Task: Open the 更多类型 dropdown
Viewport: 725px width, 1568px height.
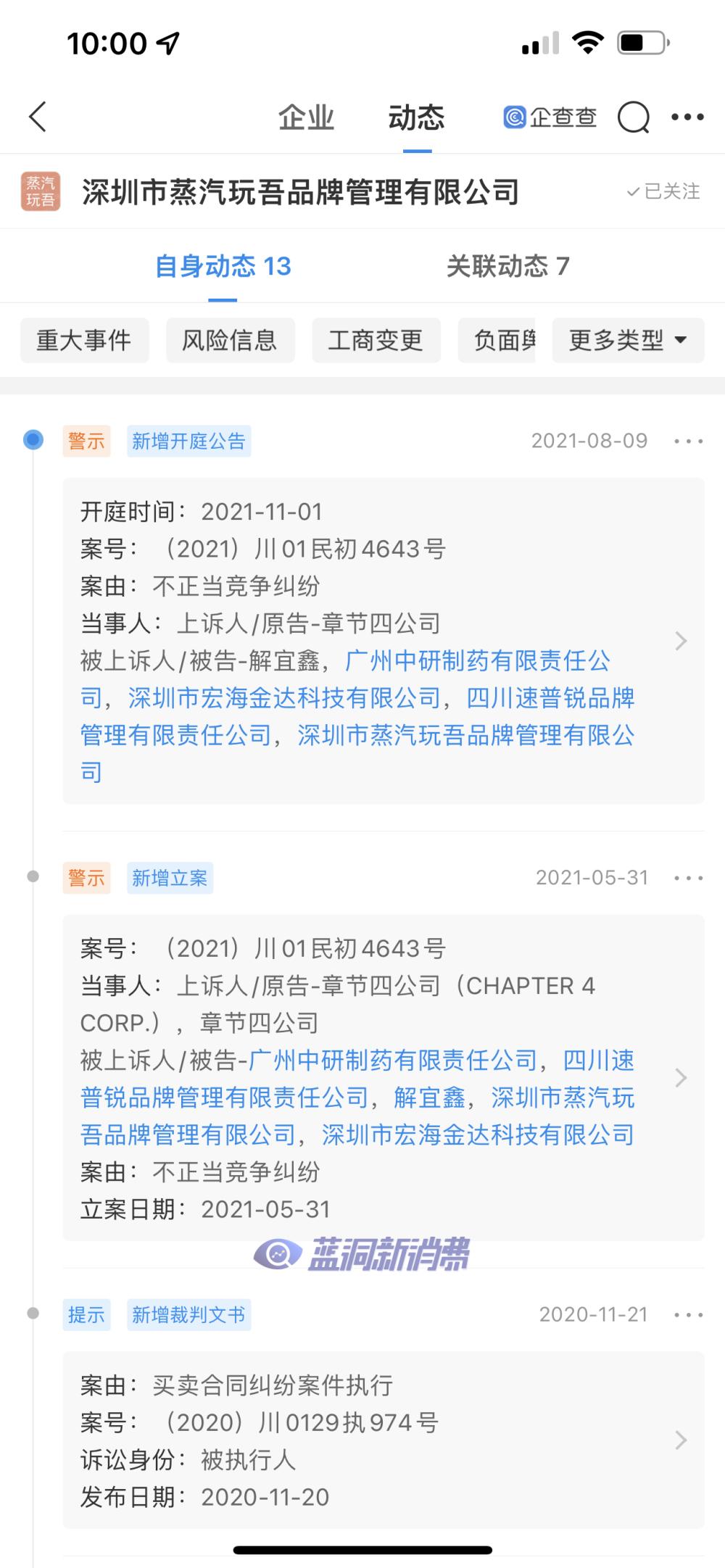Action: tap(626, 341)
